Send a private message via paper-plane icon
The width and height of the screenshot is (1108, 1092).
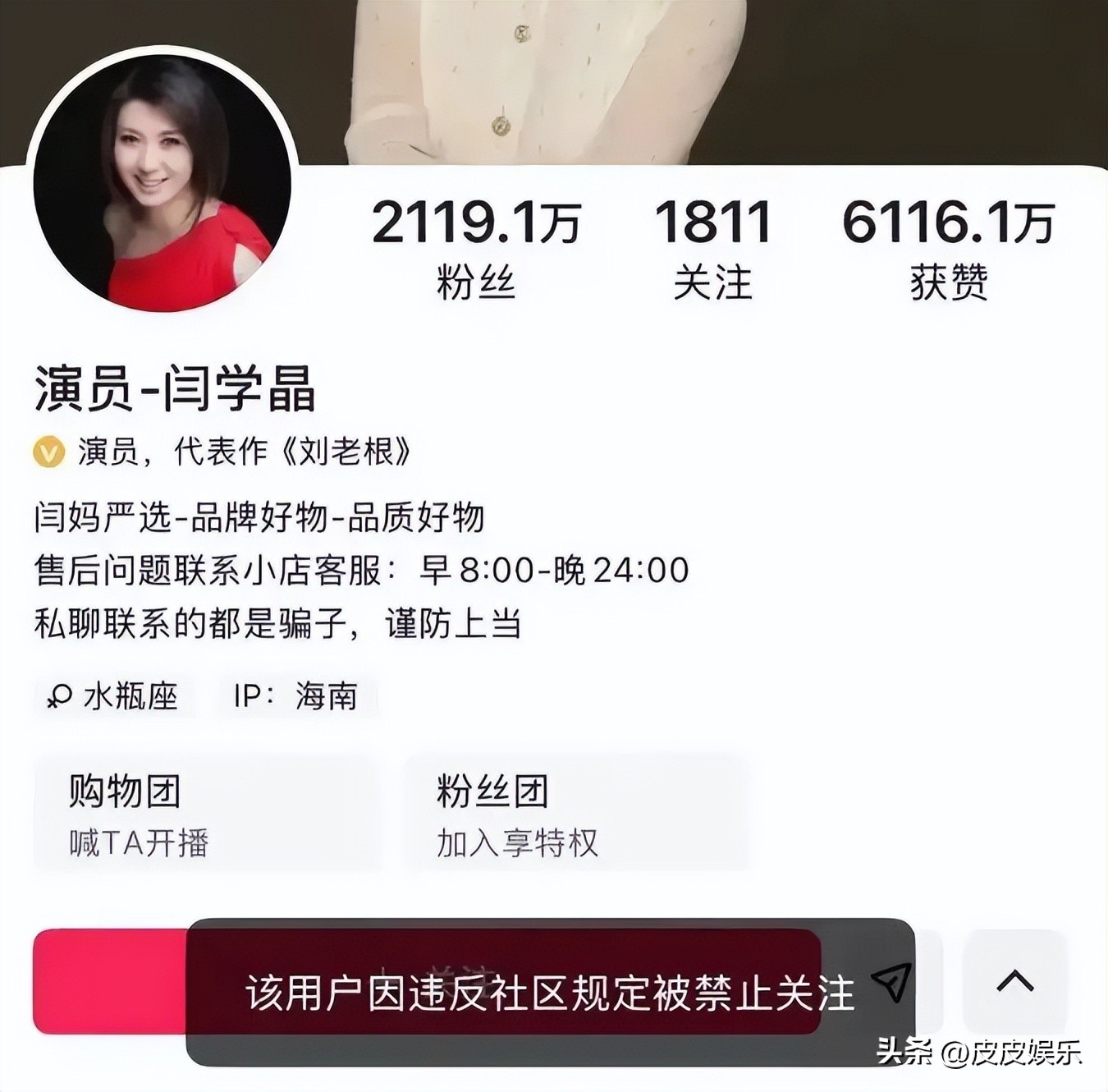pos(891,981)
